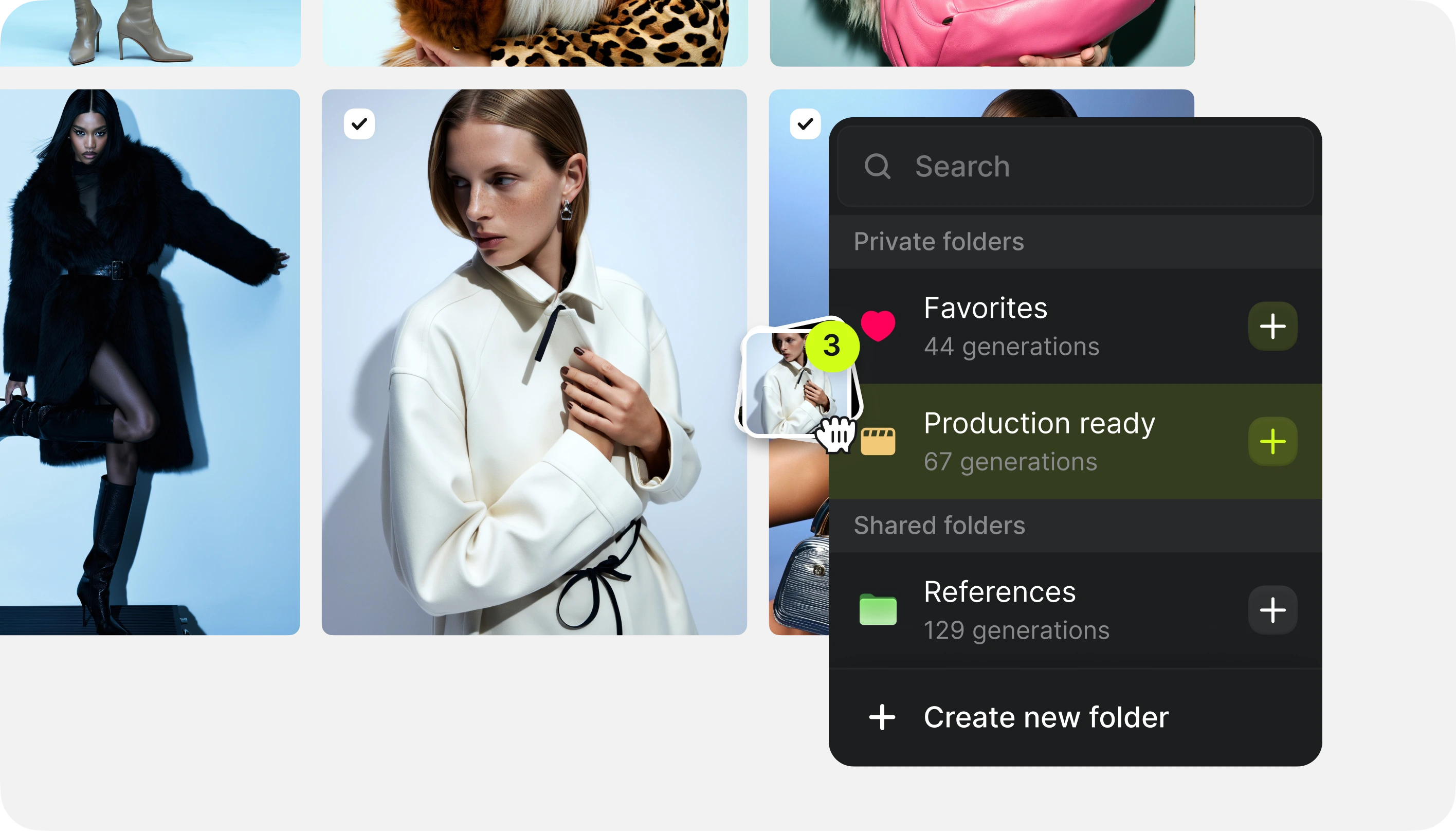Open the Production ready folder row
The height and width of the screenshot is (831, 1456).
(1039, 442)
